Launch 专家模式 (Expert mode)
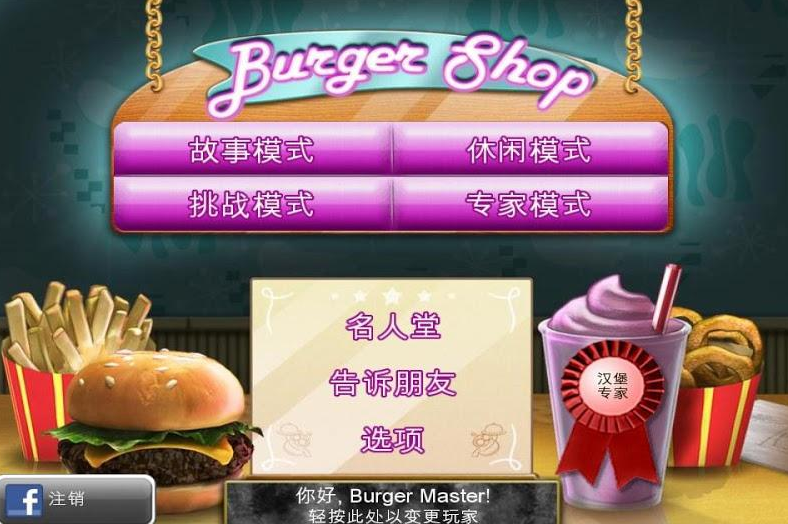788x524 pixels. click(x=529, y=204)
